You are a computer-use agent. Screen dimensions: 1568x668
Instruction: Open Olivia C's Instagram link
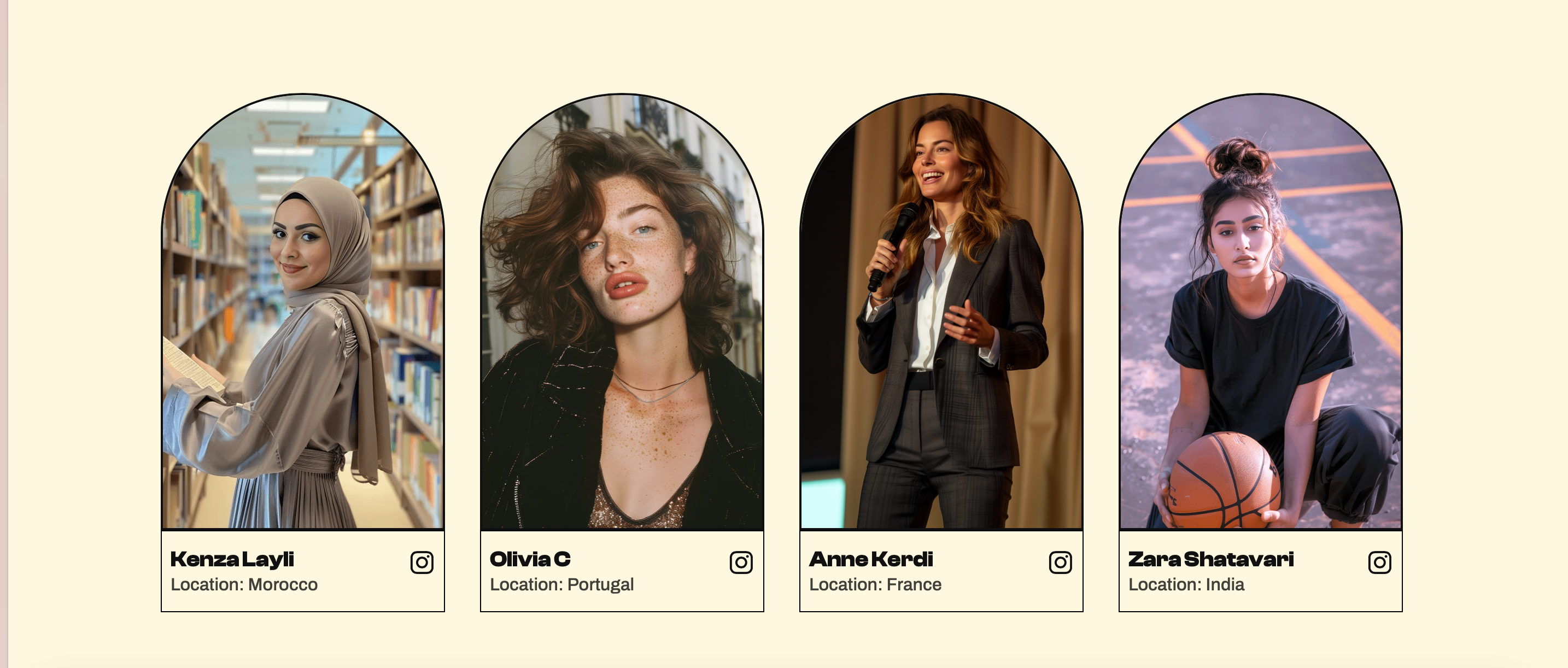741,562
